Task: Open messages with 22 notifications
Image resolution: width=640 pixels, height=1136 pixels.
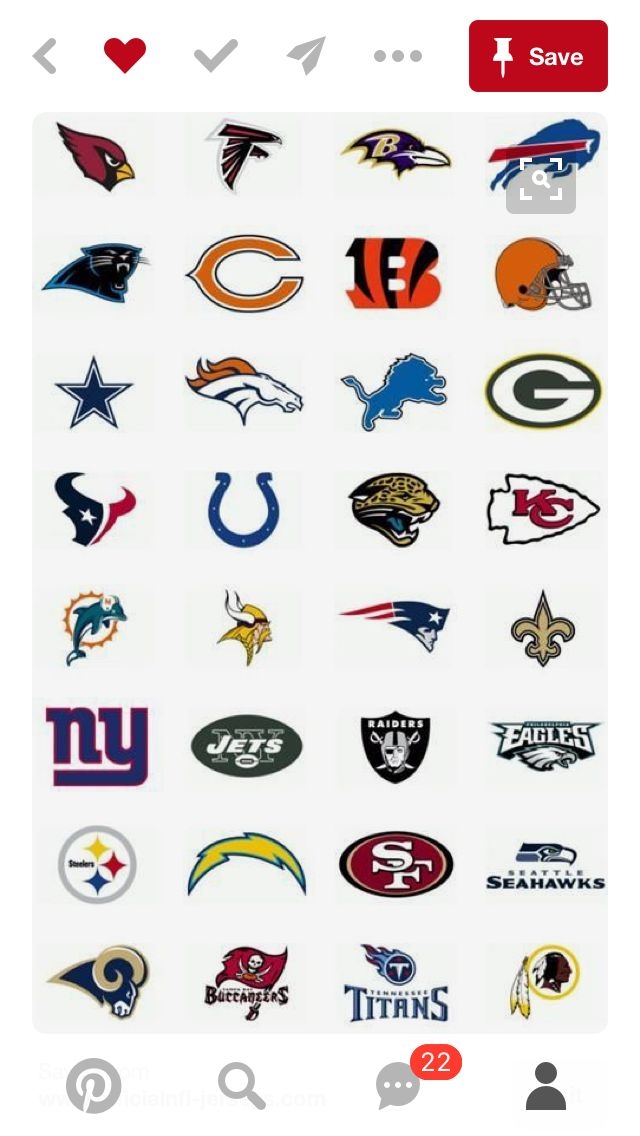Action: click(398, 1085)
